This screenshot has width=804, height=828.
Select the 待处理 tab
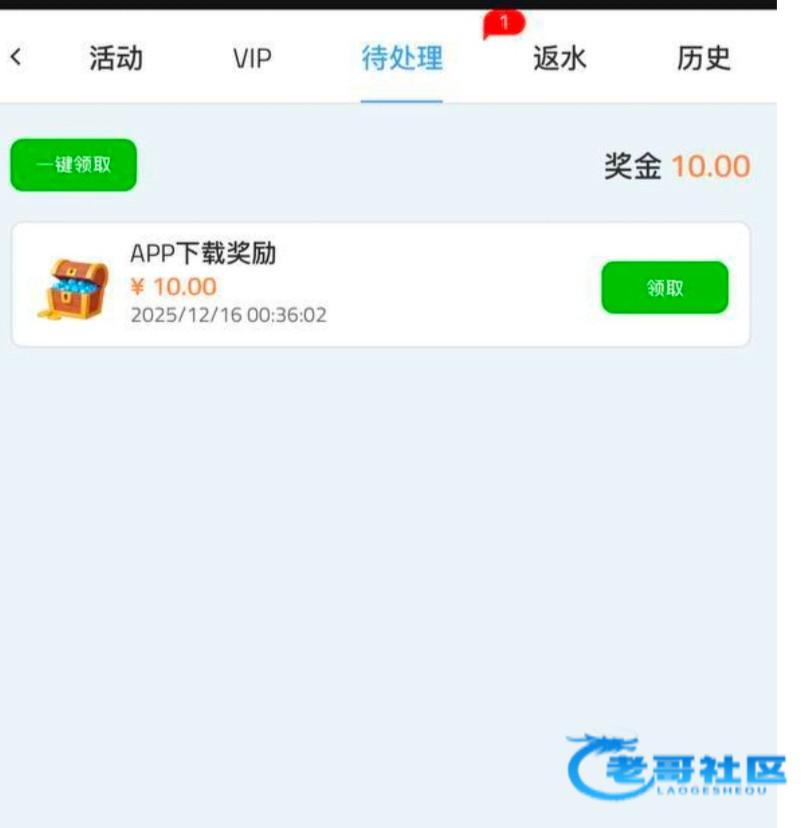point(401,59)
